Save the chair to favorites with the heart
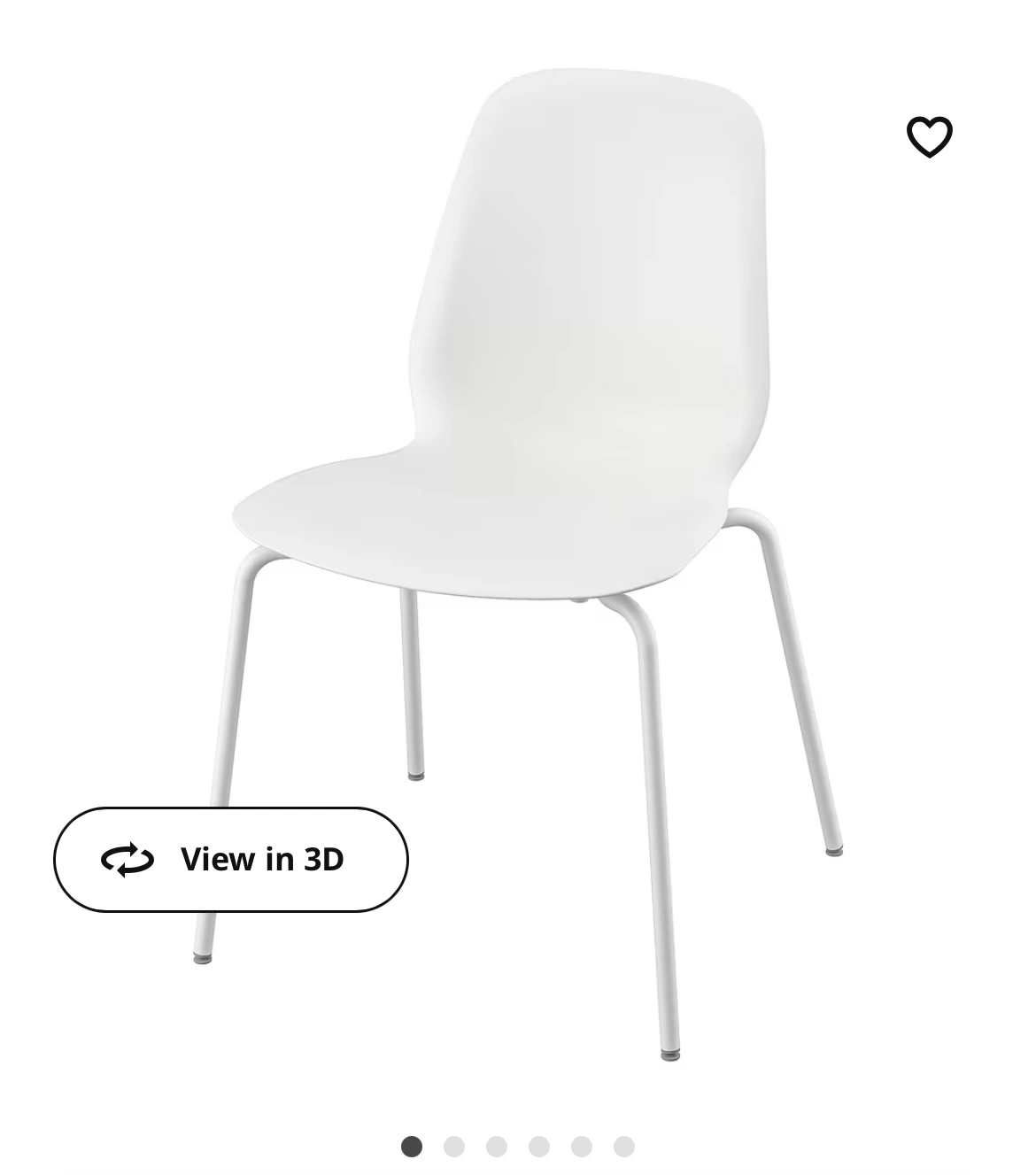This screenshot has height=1175, width=1036. point(929,137)
